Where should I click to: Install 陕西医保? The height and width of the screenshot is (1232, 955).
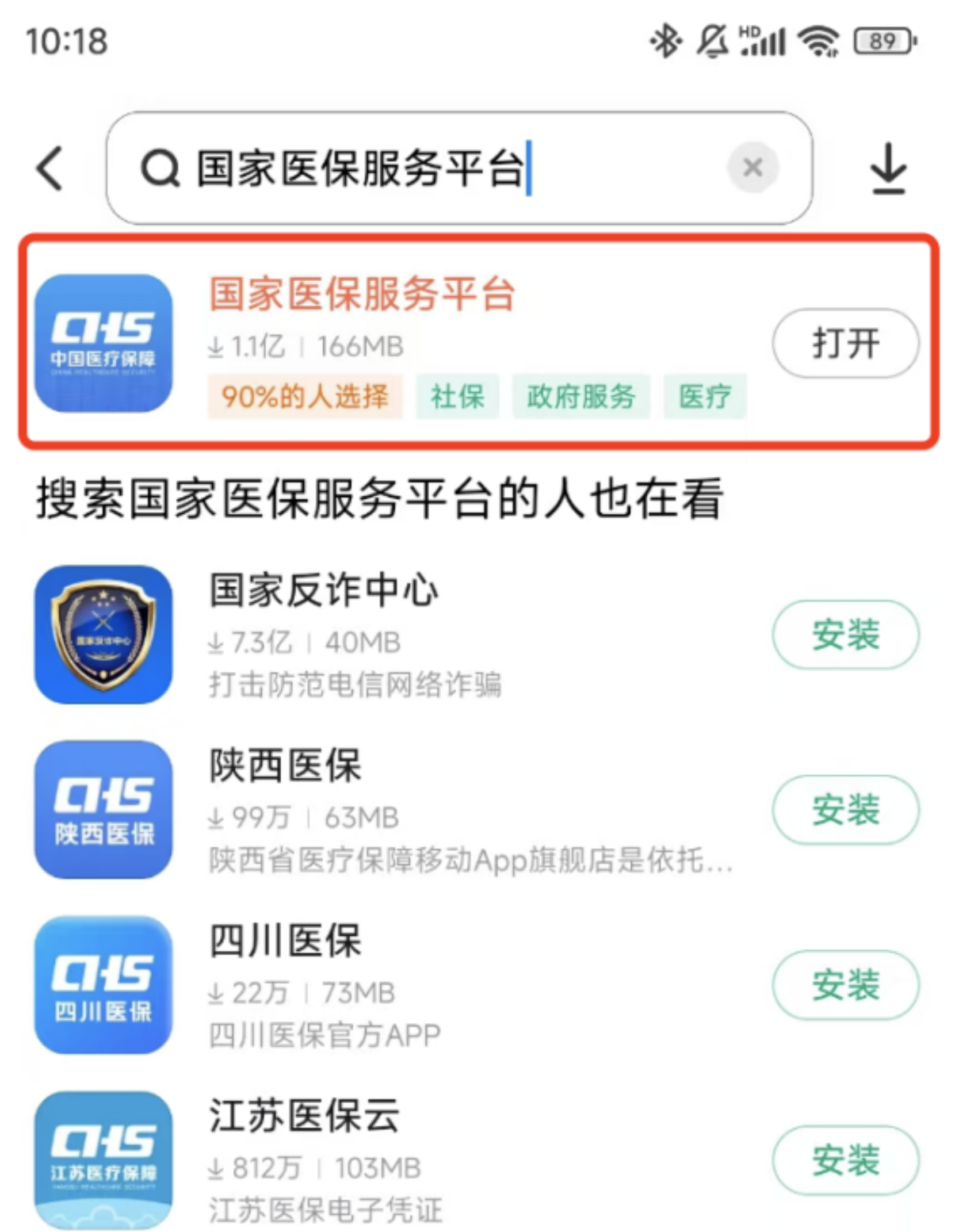coord(845,810)
